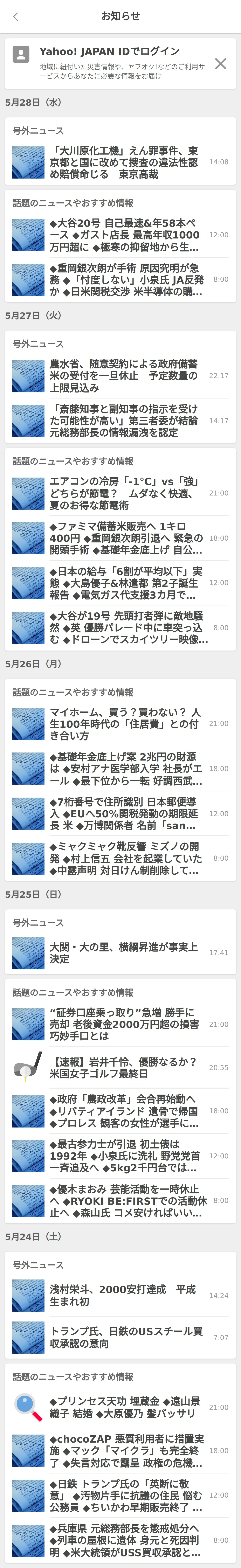This screenshot has width=241, height=1568.
Task: Dismiss the Yahoo! JAPAN ID login banner
Action: pos(220,63)
